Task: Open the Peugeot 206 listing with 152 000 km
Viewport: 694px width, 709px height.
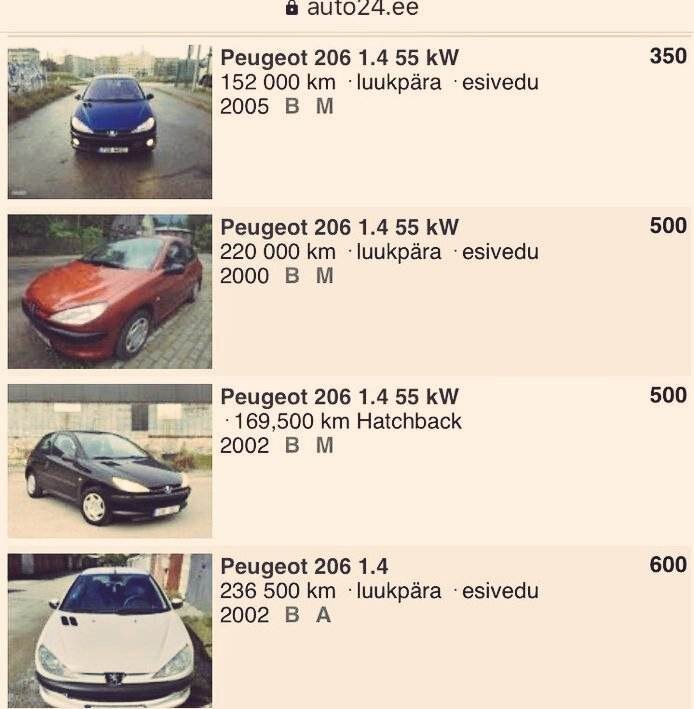Action: [339, 57]
